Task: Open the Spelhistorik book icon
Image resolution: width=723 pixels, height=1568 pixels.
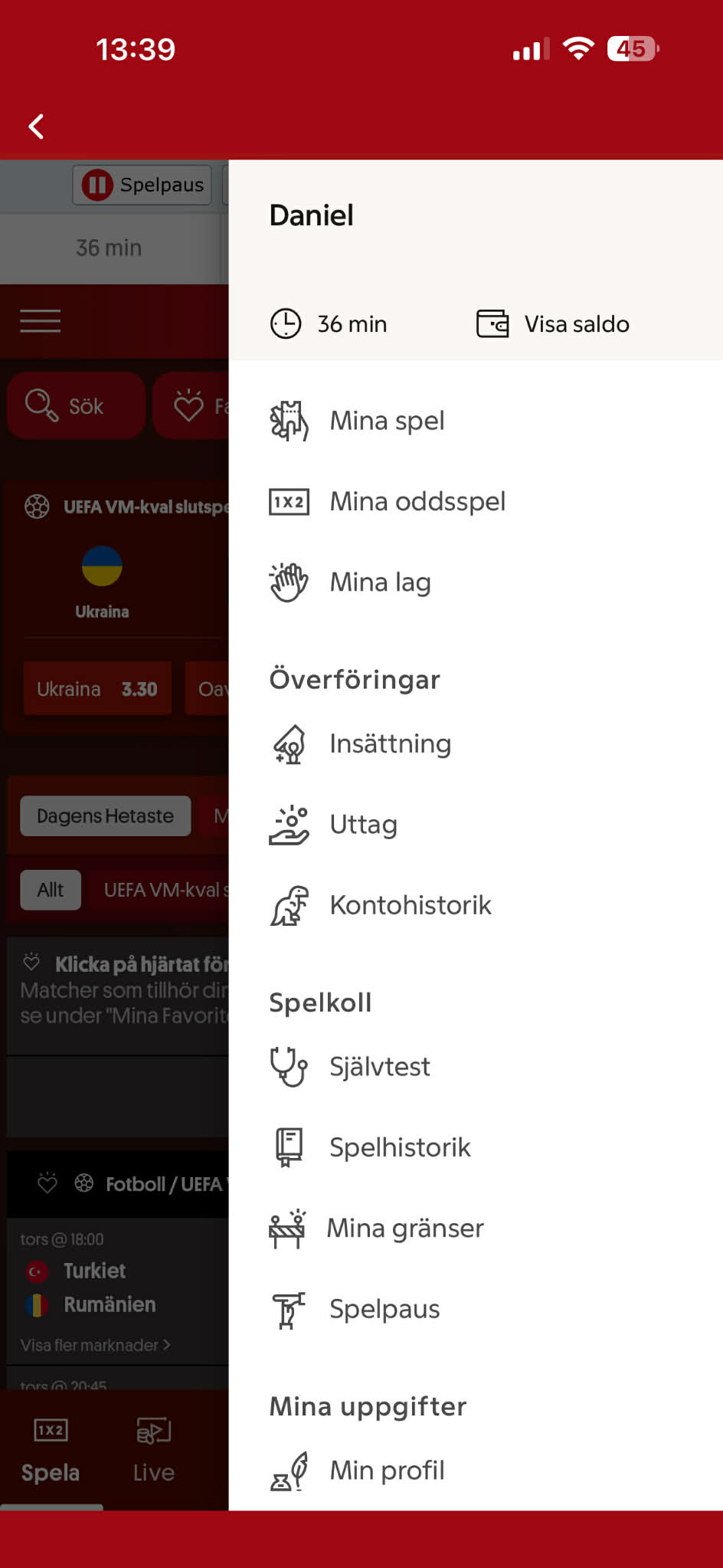Action: click(288, 1147)
